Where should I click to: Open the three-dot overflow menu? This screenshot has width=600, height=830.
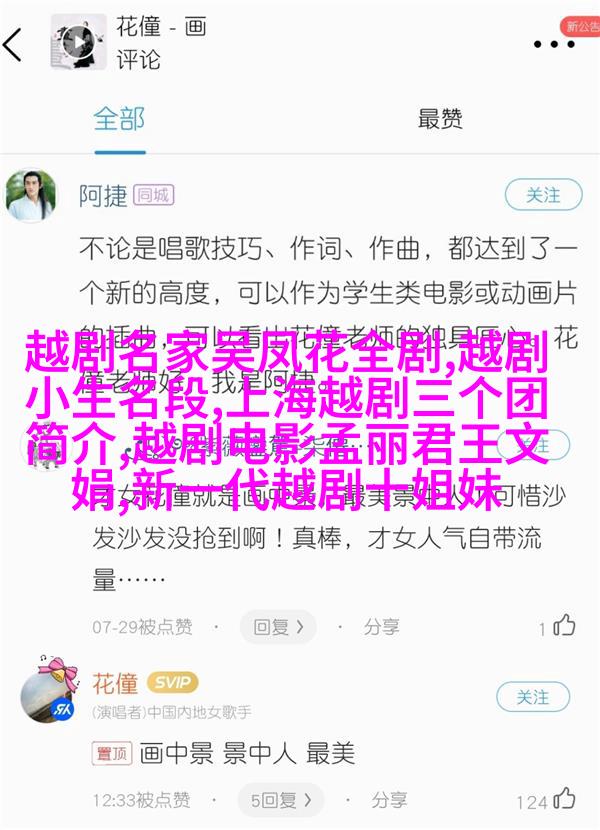pyautogui.click(x=554, y=44)
